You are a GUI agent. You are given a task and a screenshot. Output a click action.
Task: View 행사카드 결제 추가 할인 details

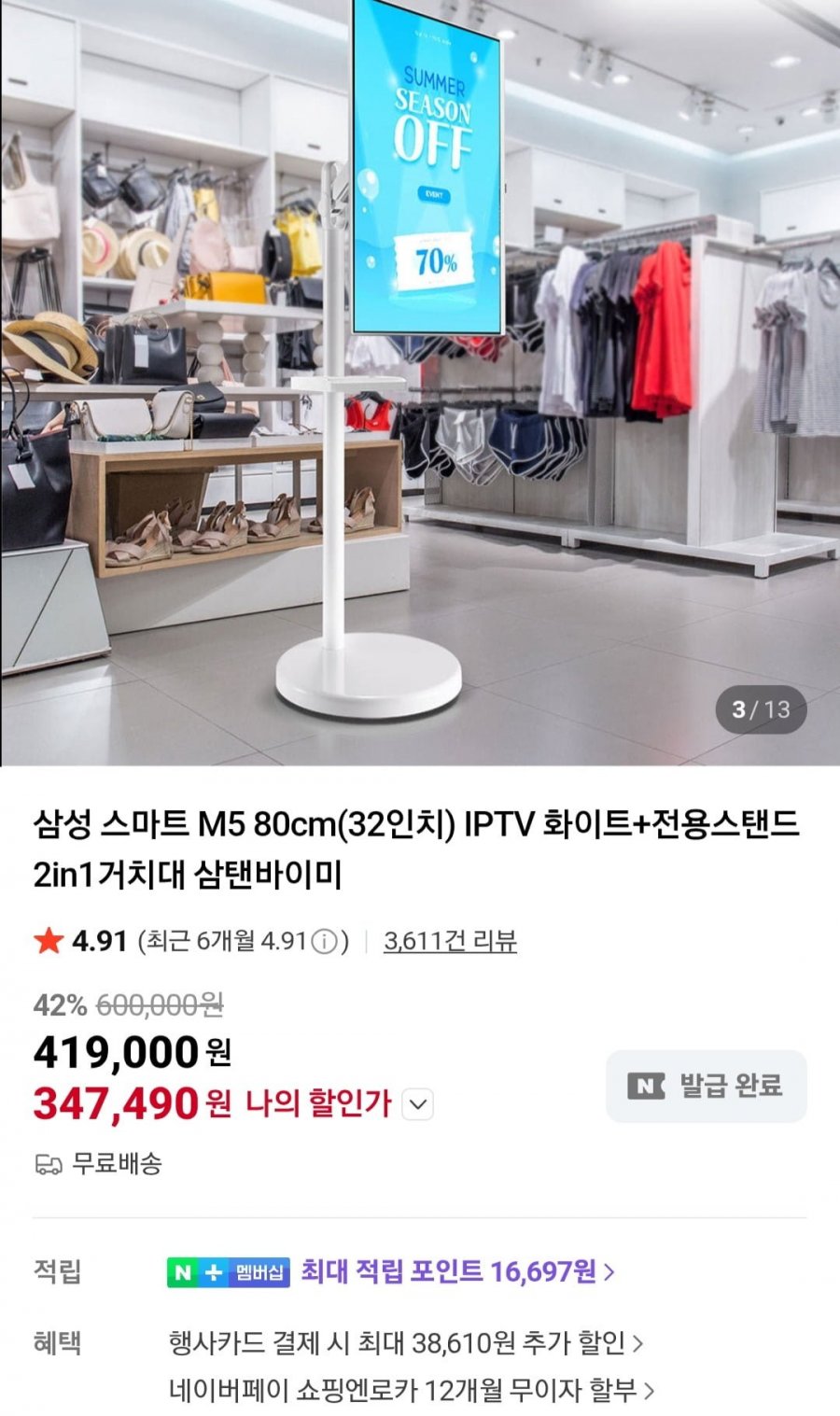point(406,1343)
